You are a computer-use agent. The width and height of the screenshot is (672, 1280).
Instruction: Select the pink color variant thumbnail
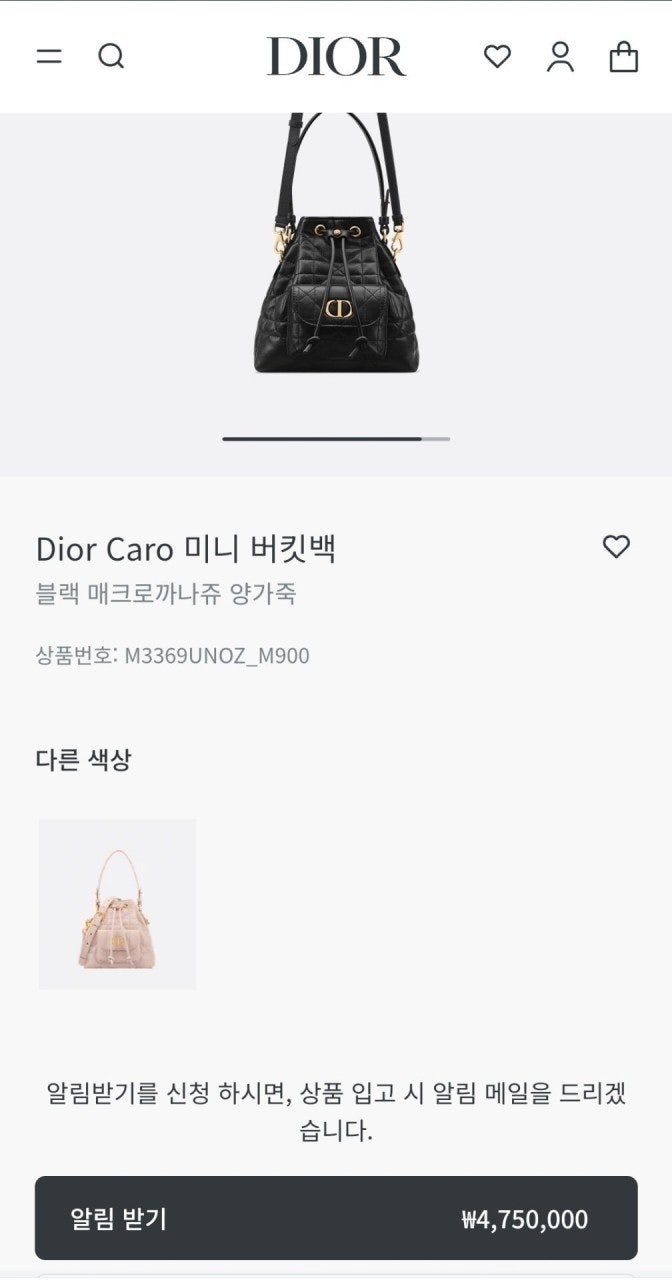(x=117, y=904)
